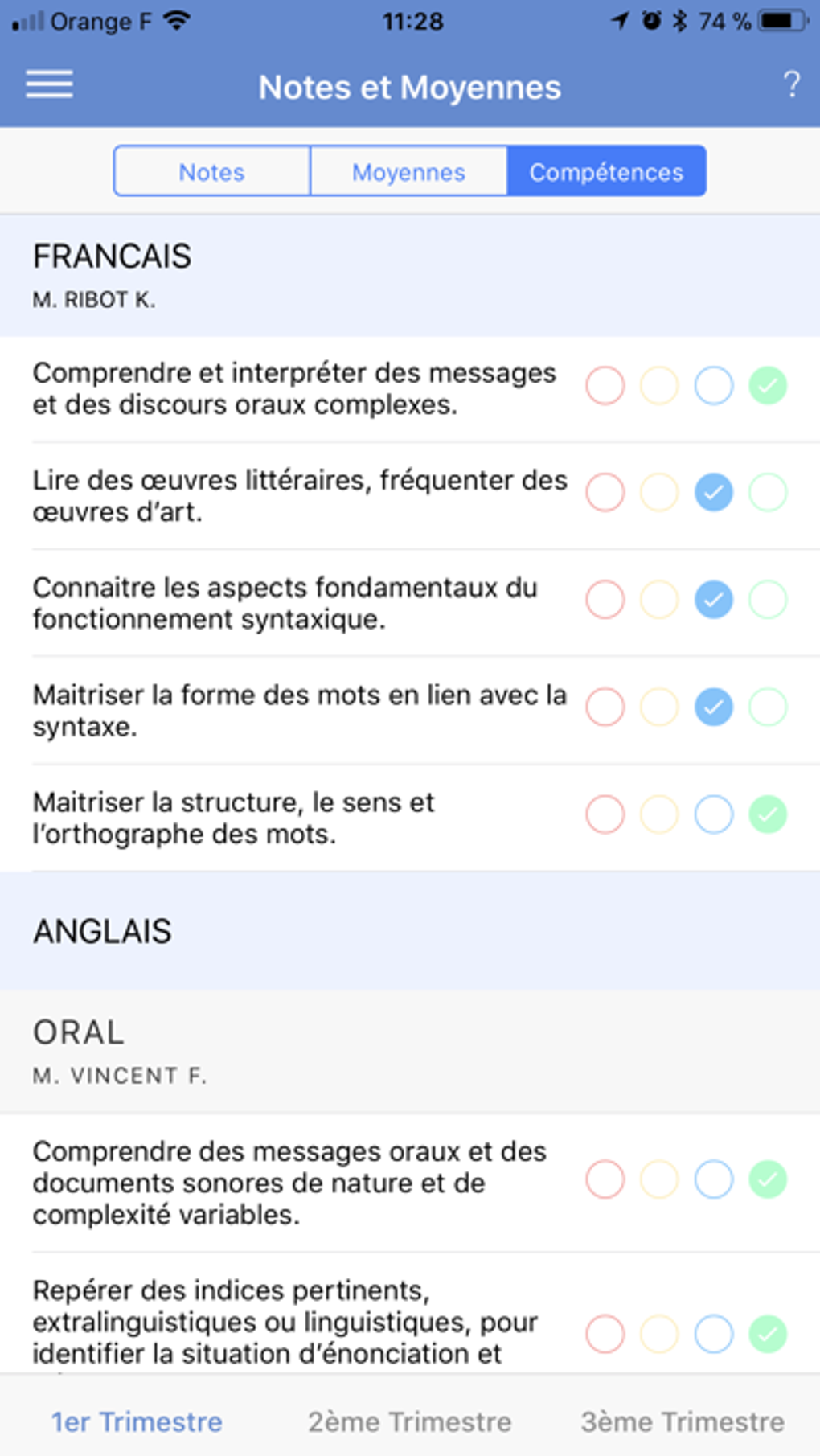Select the 1er Trimestre tab
Image resolution: width=820 pixels, height=1456 pixels.
[x=137, y=1421]
